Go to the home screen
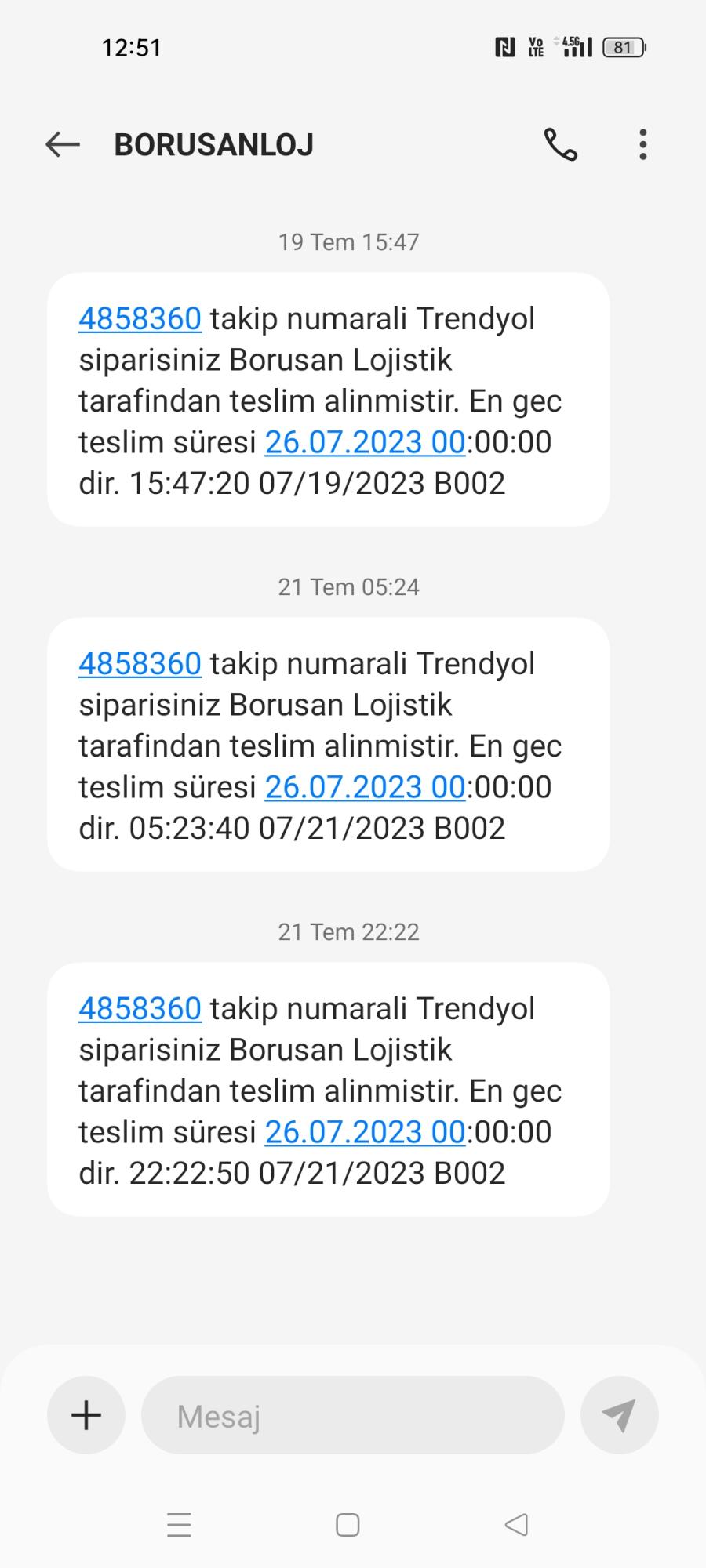The image size is (706, 1568). (x=348, y=1525)
